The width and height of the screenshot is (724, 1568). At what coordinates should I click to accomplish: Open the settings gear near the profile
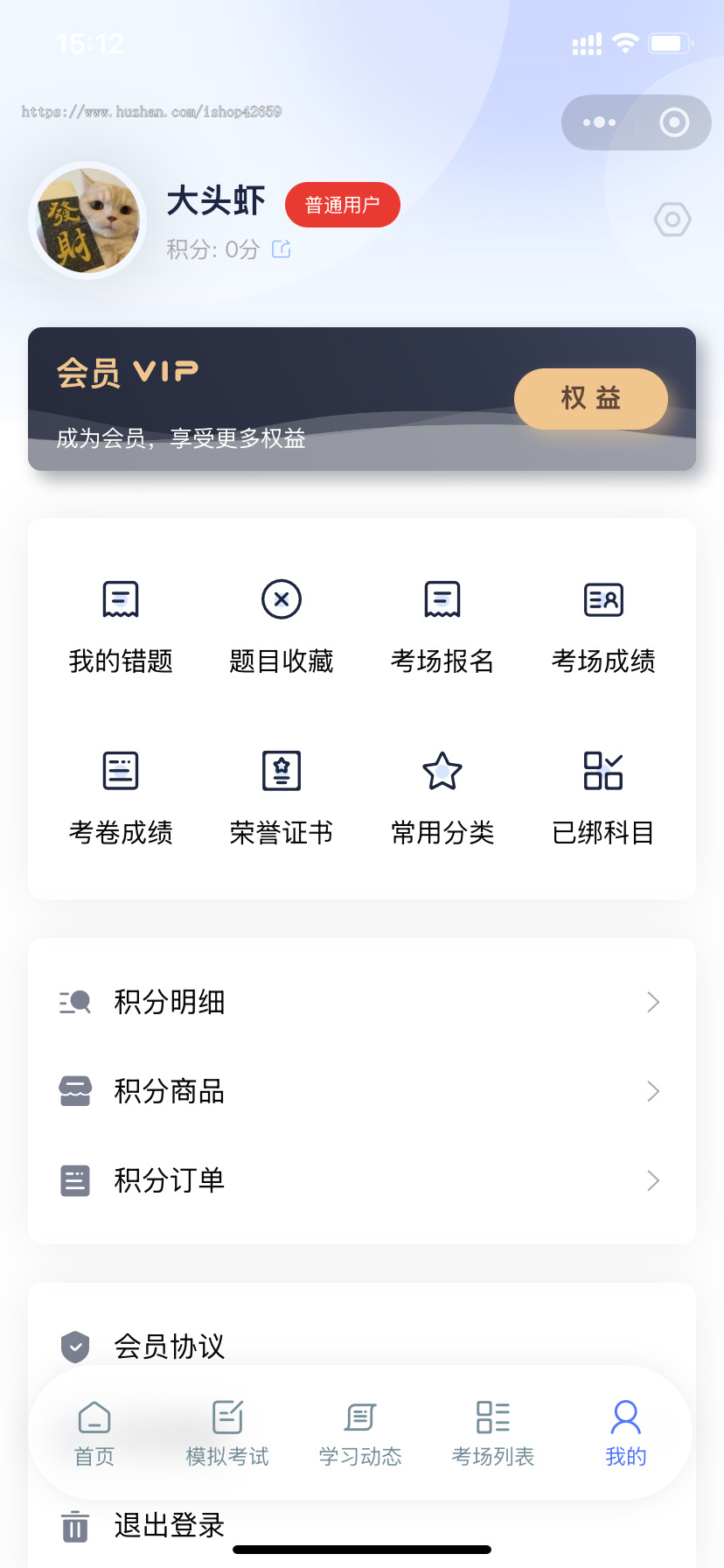672,220
